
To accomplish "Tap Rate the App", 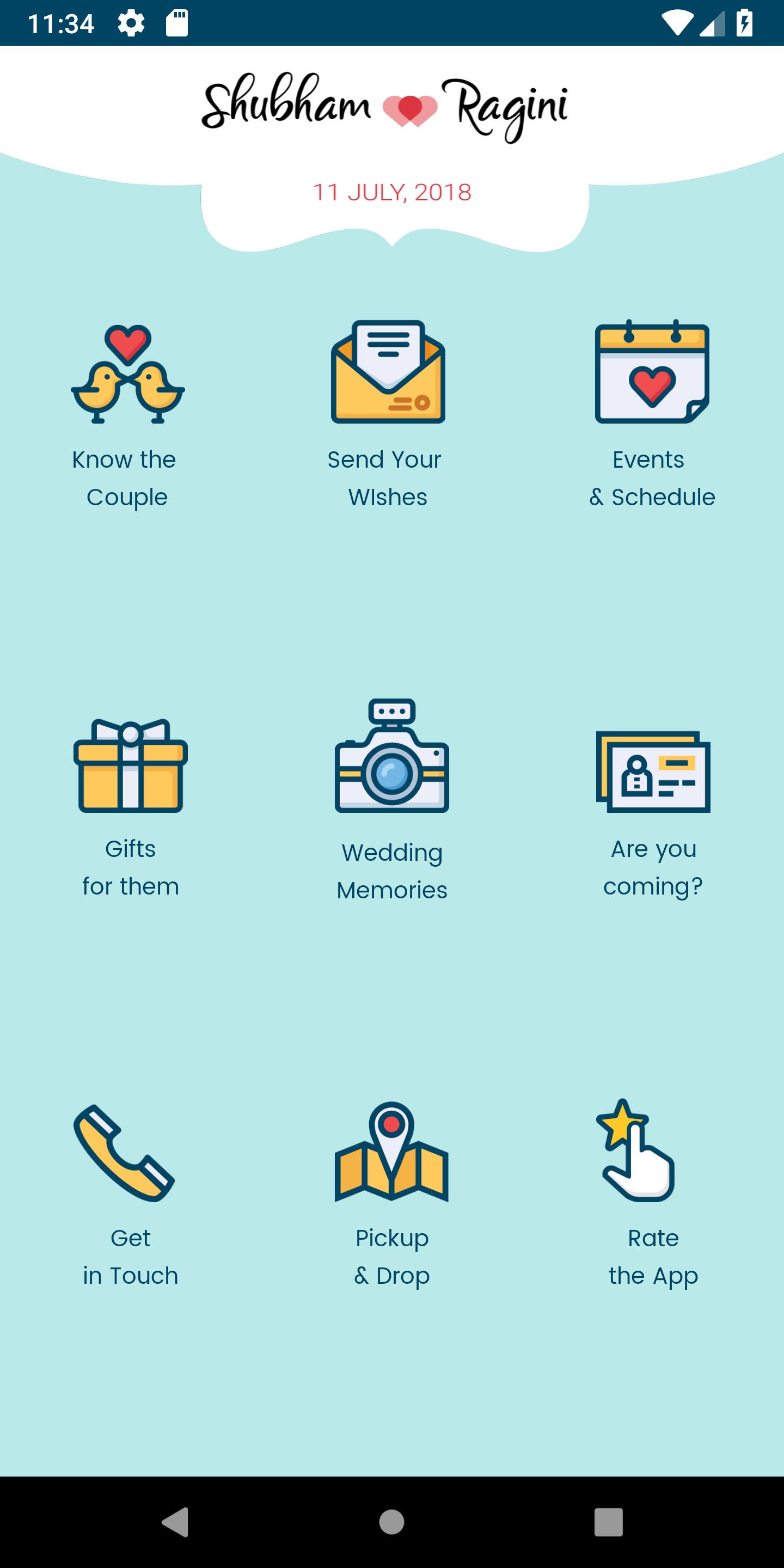I will click(653, 1193).
